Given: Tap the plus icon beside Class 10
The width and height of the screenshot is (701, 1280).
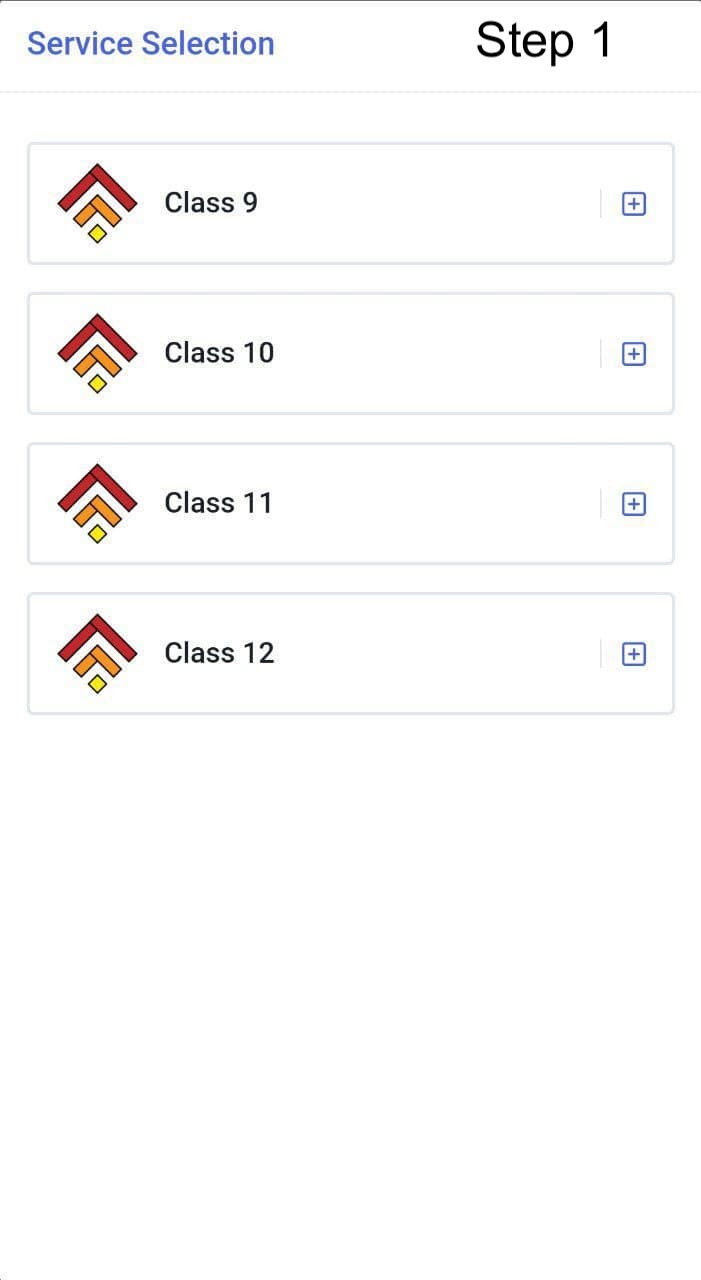Looking at the screenshot, I should coord(634,354).
